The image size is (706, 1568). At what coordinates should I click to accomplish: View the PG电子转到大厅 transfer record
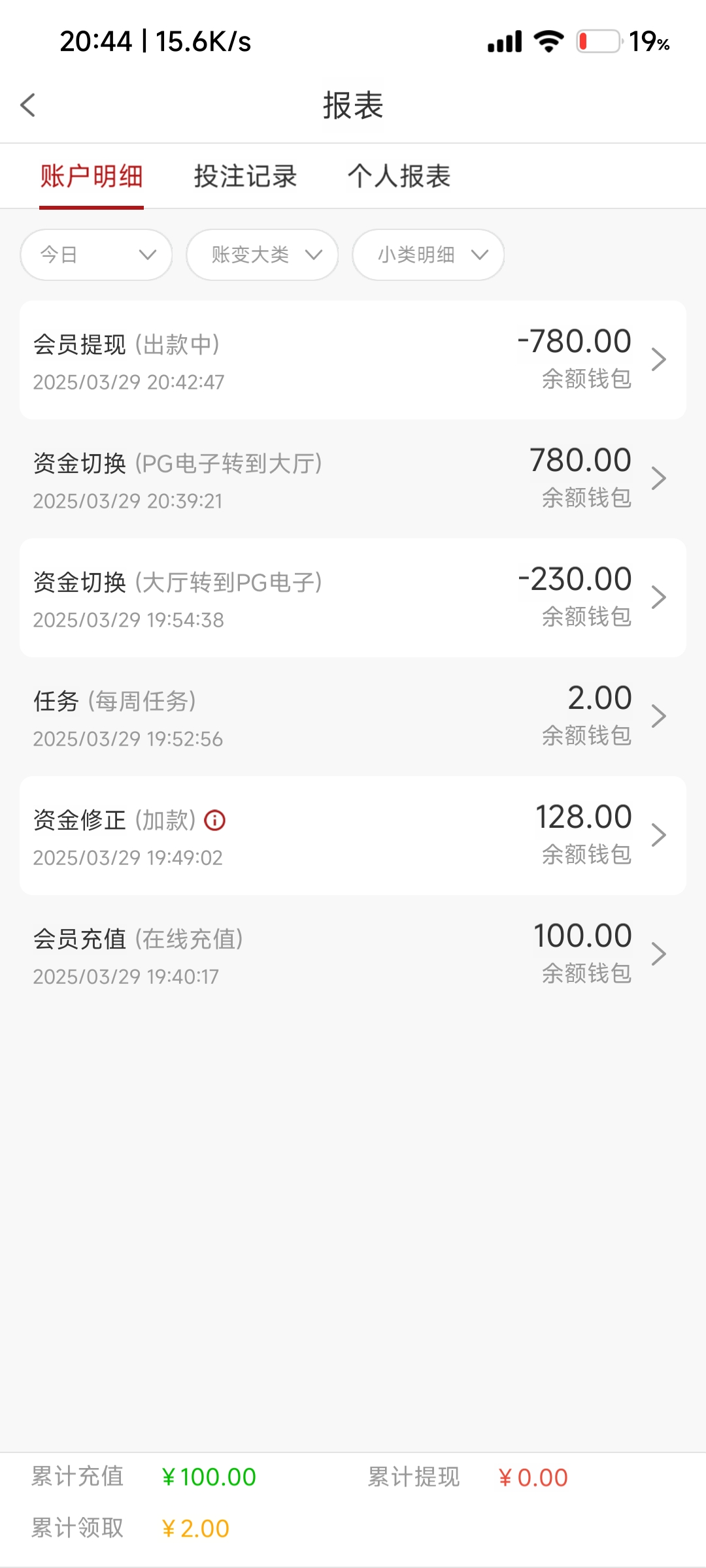[353, 479]
